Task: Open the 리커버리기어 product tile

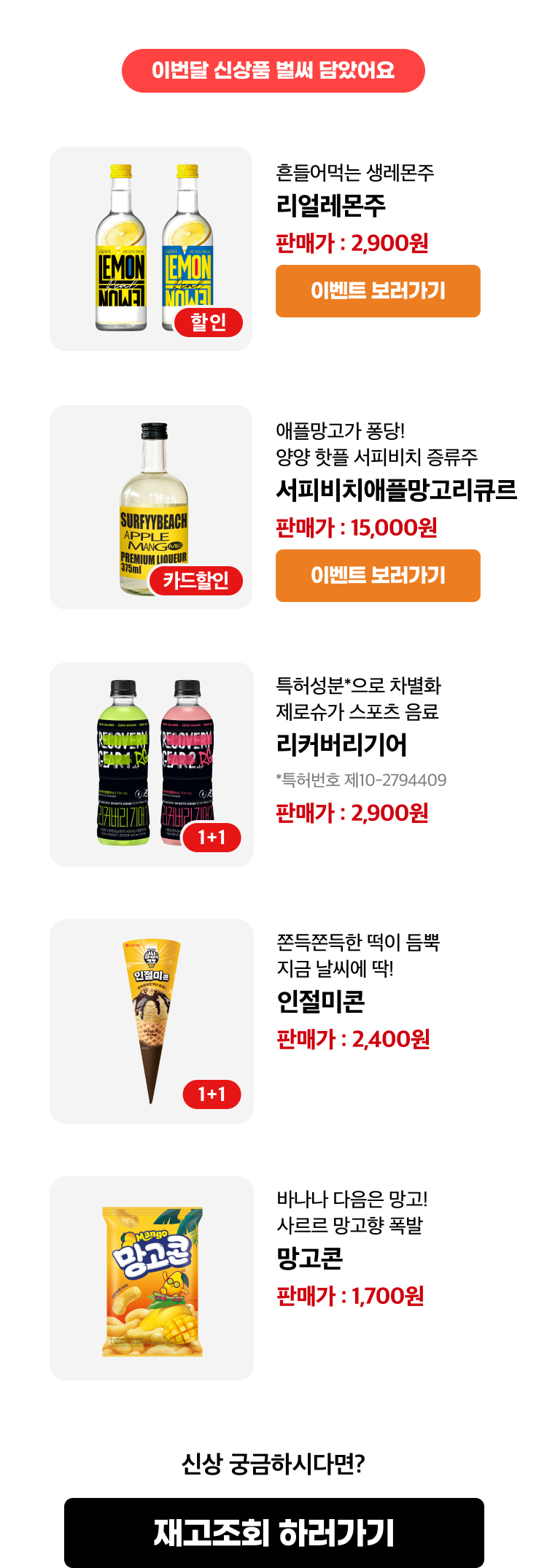Action: (151, 764)
